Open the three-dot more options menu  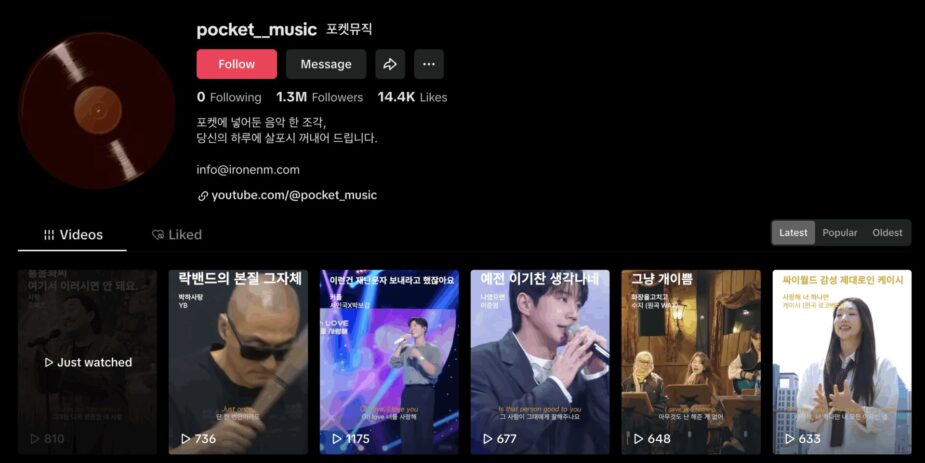[x=429, y=64]
